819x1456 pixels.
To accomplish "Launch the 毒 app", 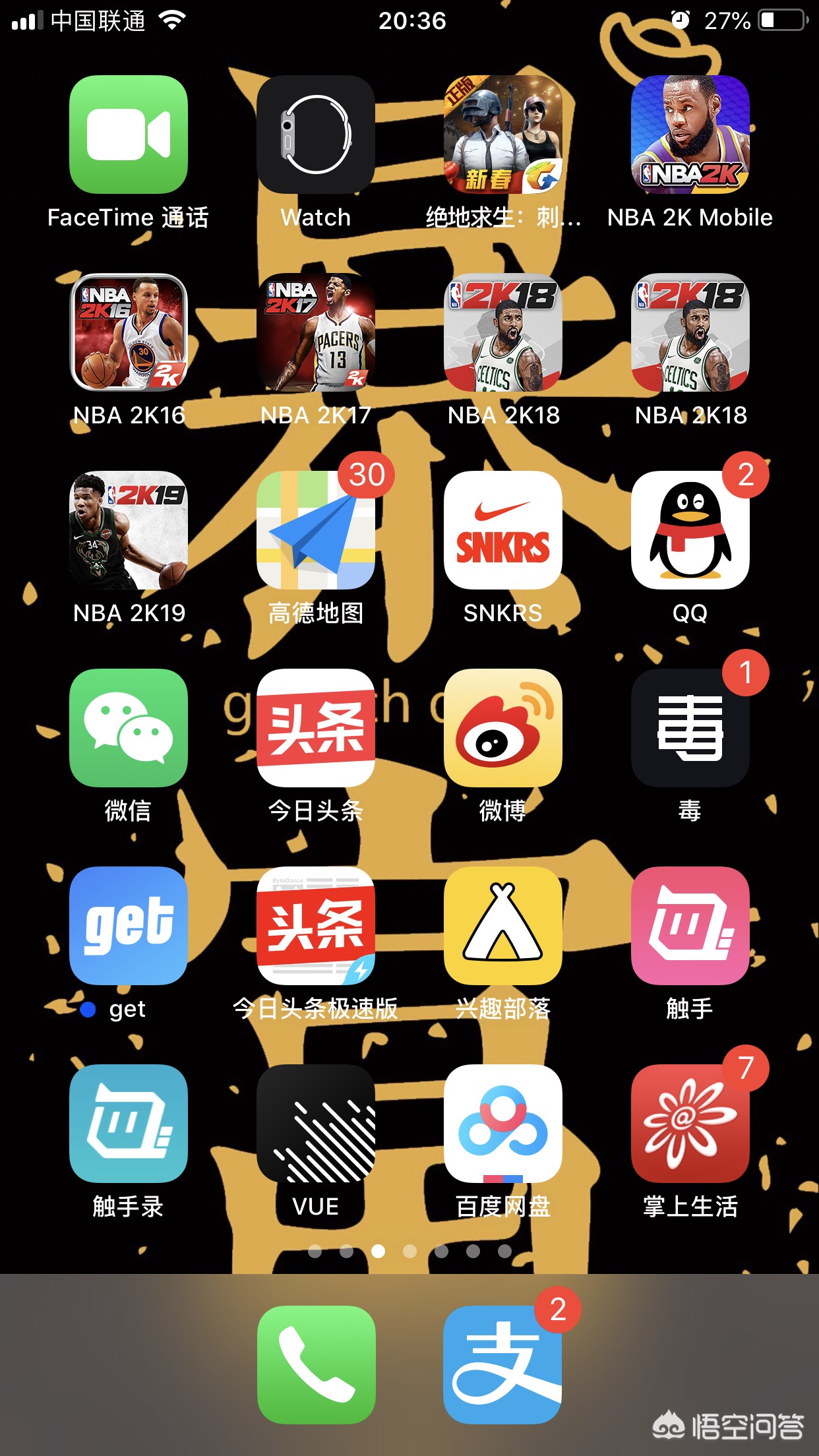I will point(690,728).
